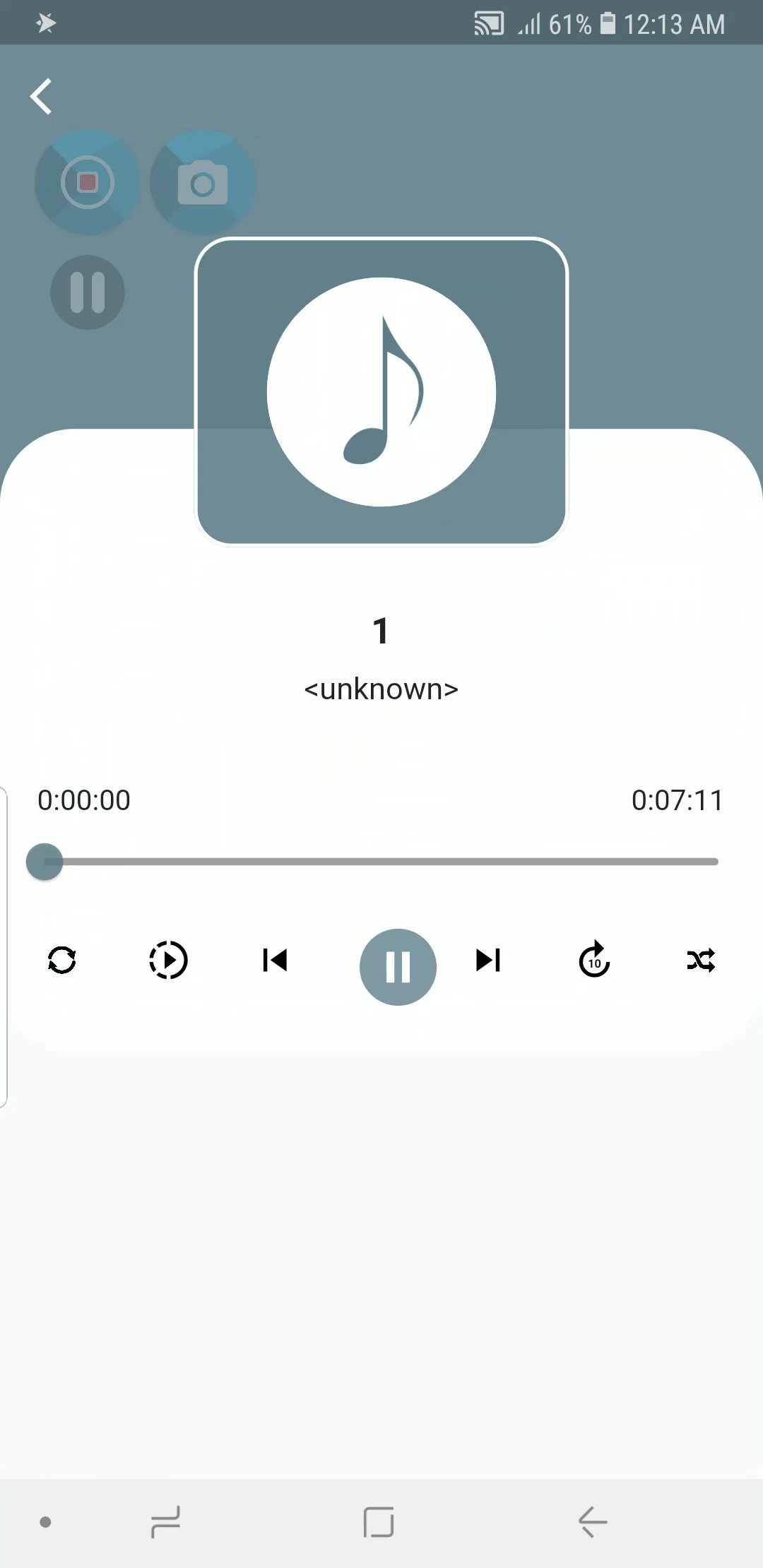Viewport: 763px width, 1568px height.
Task: Tap the Cast icon in the status bar
Action: (x=489, y=23)
